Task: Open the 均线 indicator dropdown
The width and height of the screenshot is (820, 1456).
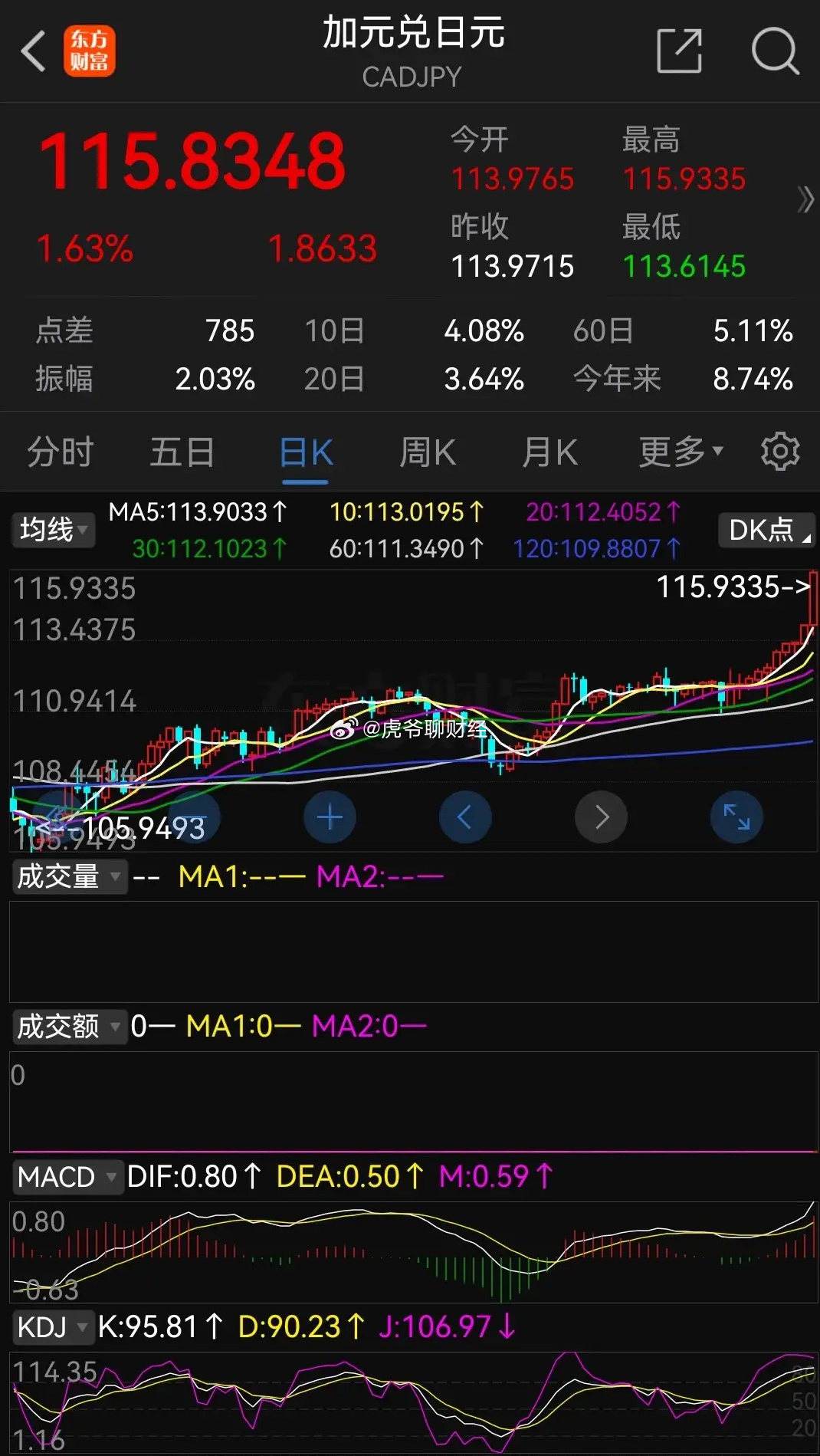Action: click(53, 530)
